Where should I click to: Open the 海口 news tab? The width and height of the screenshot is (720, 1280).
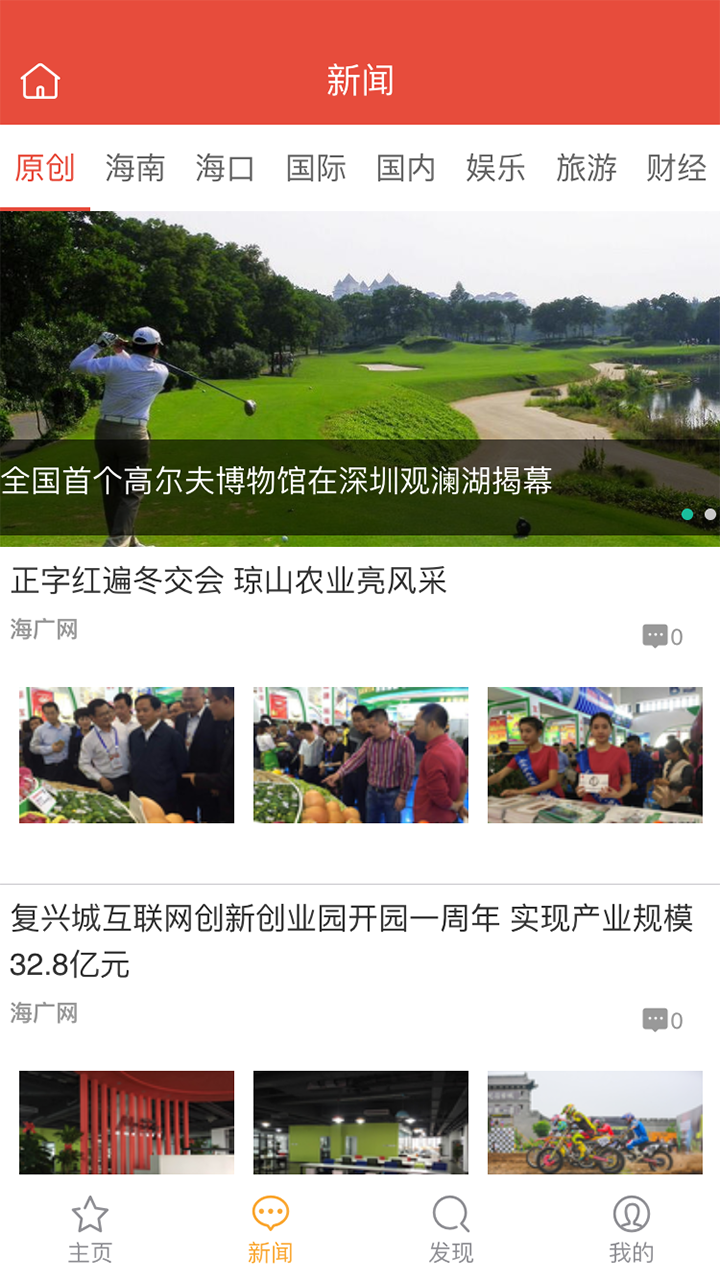(225, 168)
